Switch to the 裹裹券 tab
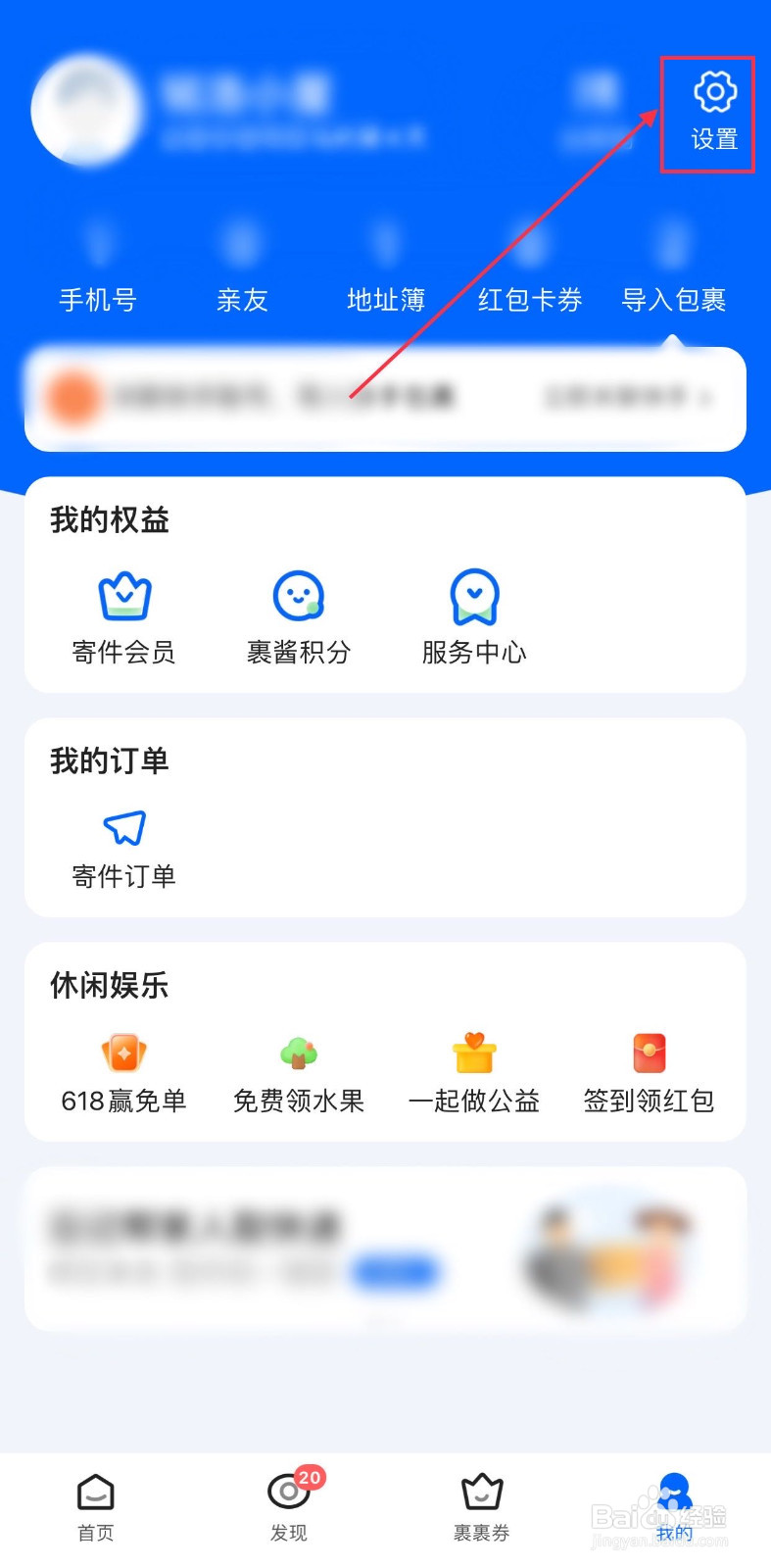 482,1507
